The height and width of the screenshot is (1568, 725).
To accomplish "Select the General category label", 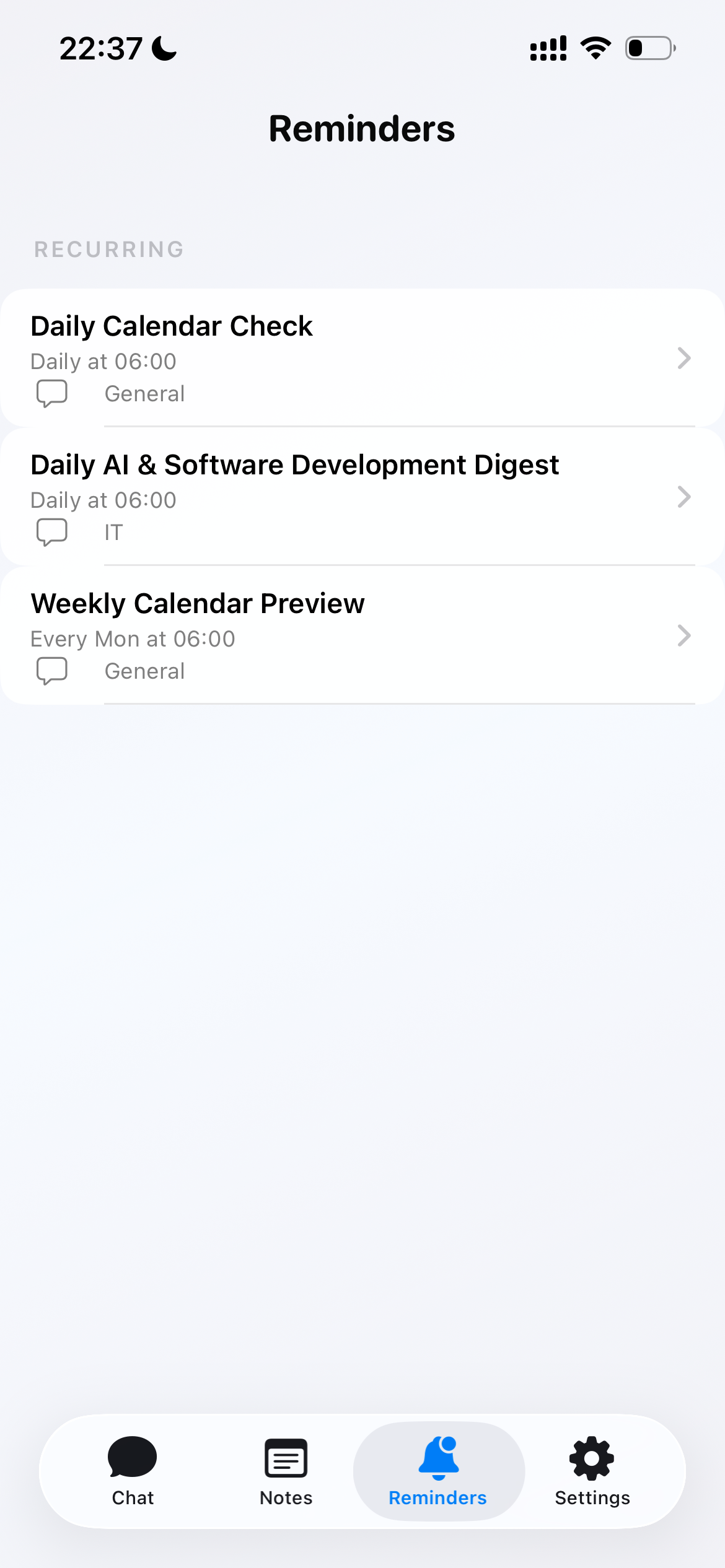I will (x=144, y=393).
